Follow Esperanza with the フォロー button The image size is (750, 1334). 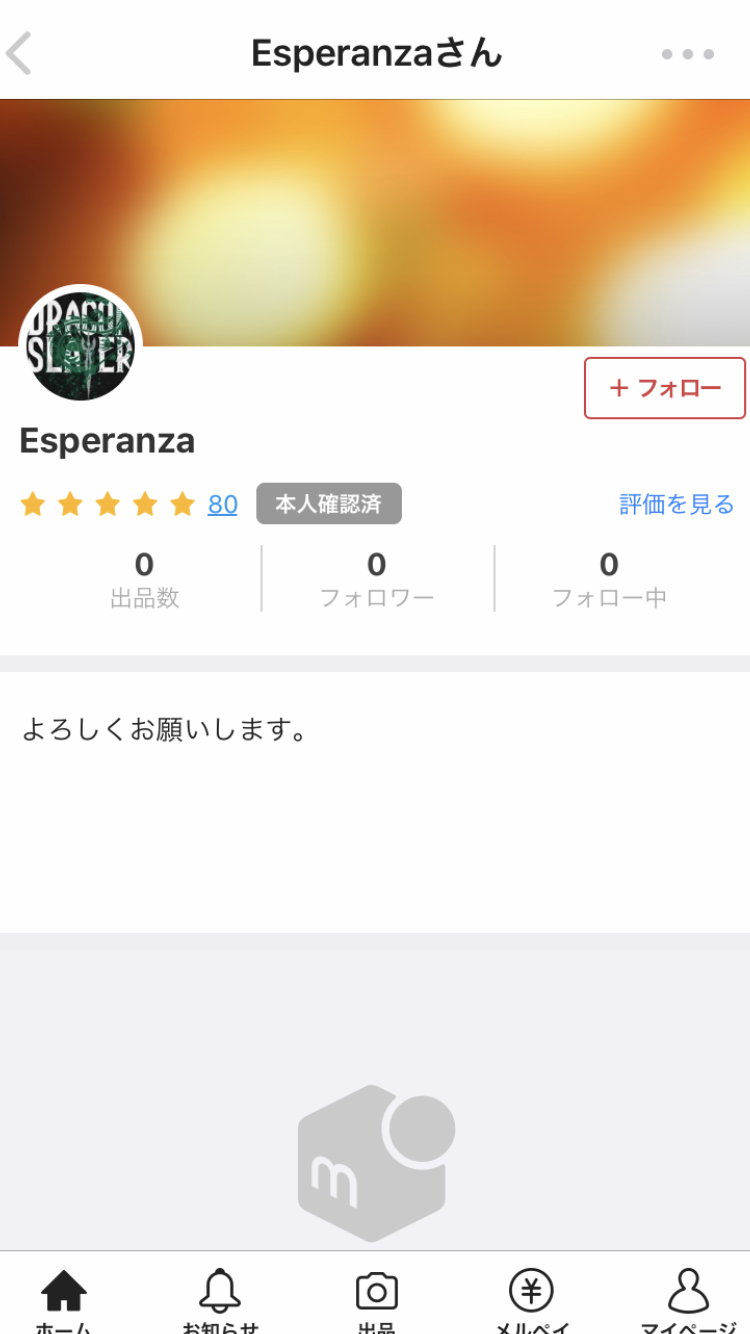click(665, 388)
